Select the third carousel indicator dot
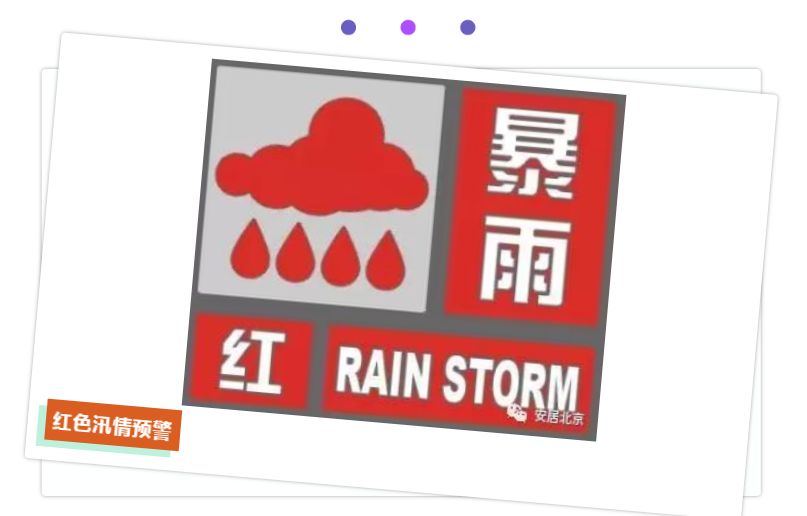The height and width of the screenshot is (516, 807). point(467,27)
